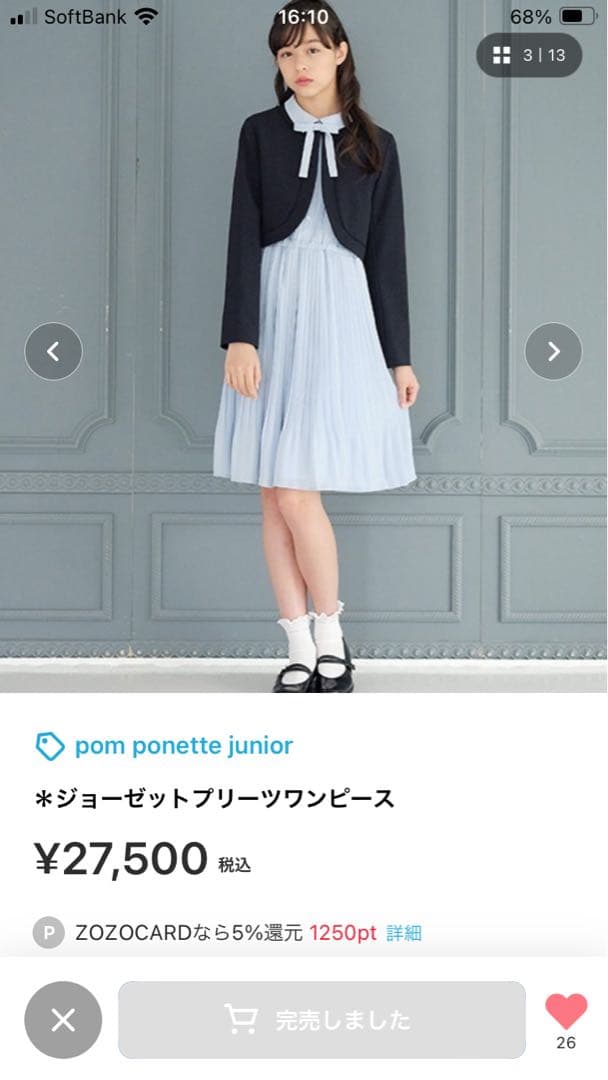Tap the sold-out 完売しました cart button
Viewport: 608px width, 1080px height.
coord(321,1020)
